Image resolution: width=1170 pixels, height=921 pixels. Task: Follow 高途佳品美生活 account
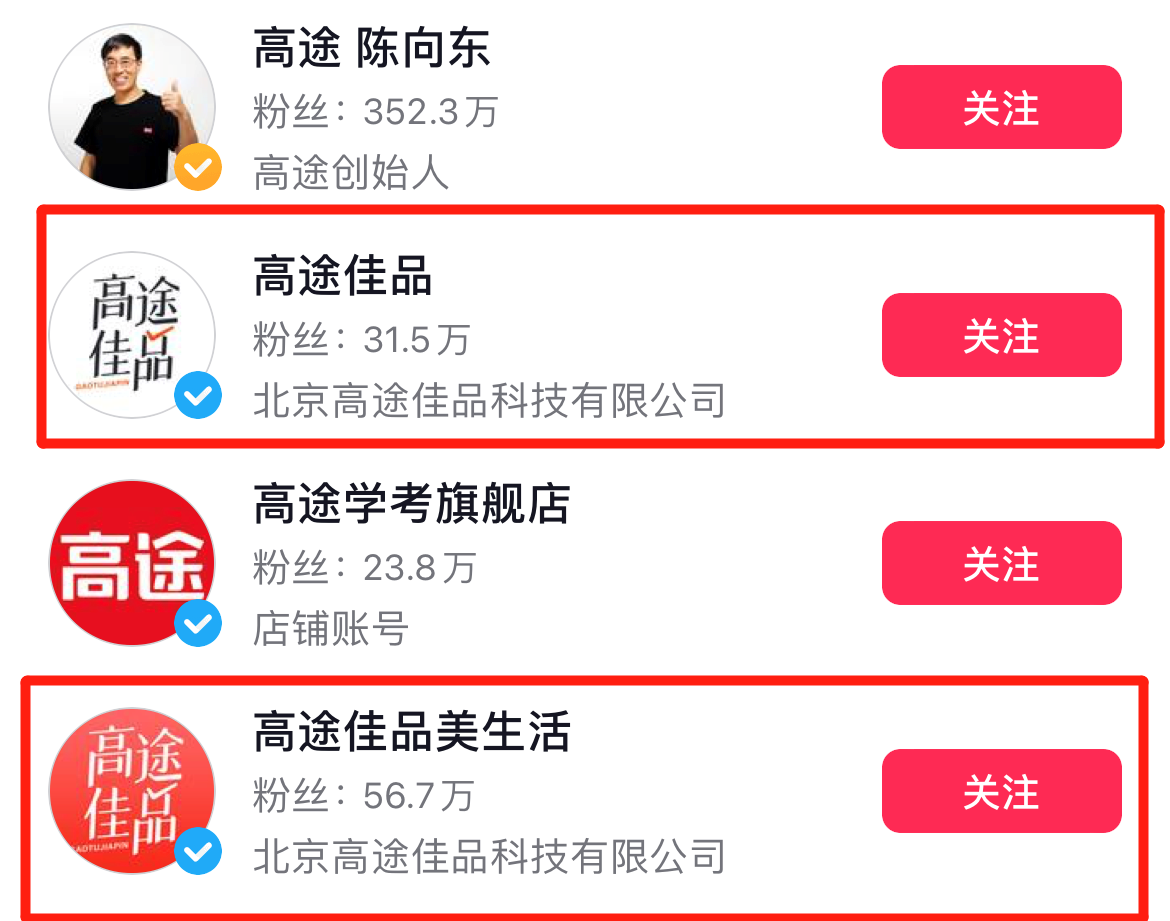coord(1001,791)
